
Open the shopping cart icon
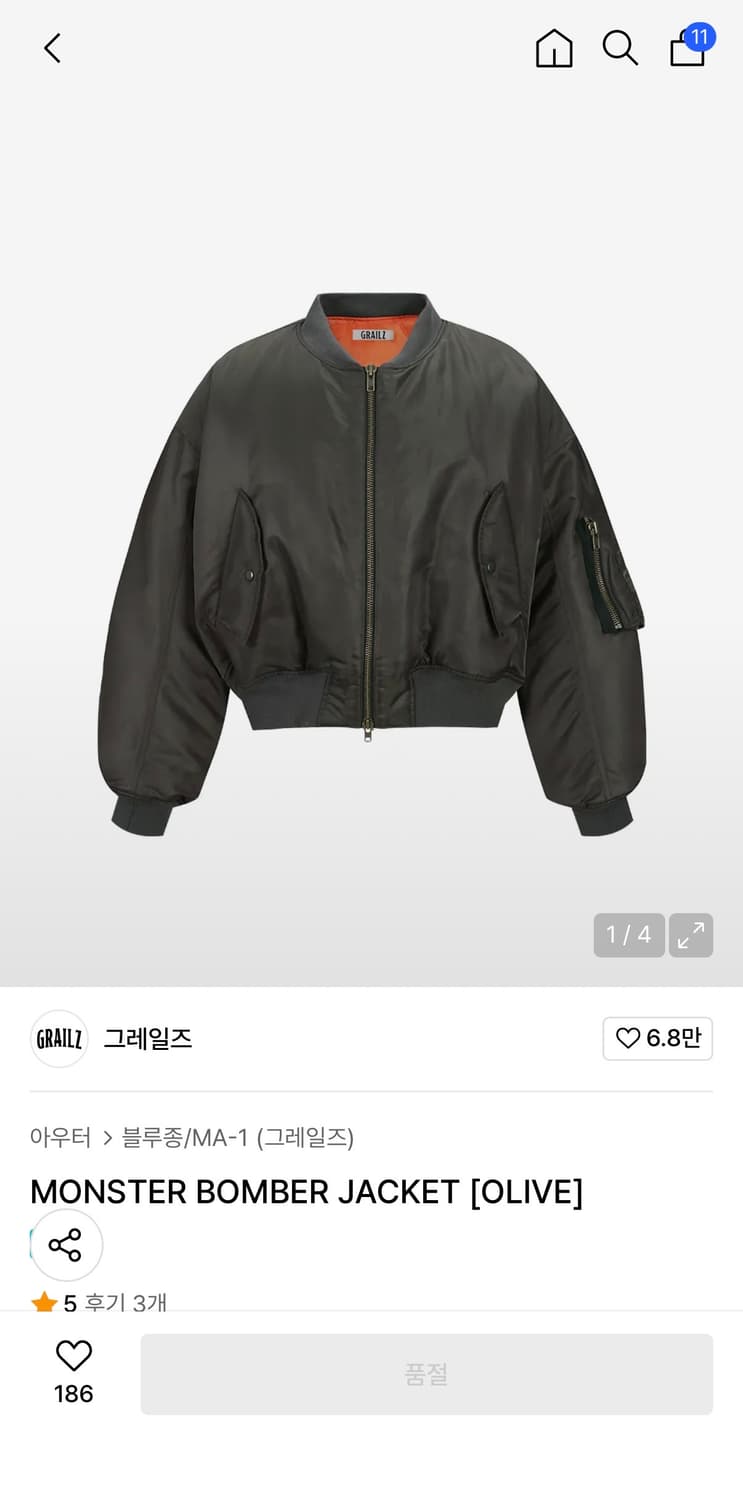(x=687, y=50)
